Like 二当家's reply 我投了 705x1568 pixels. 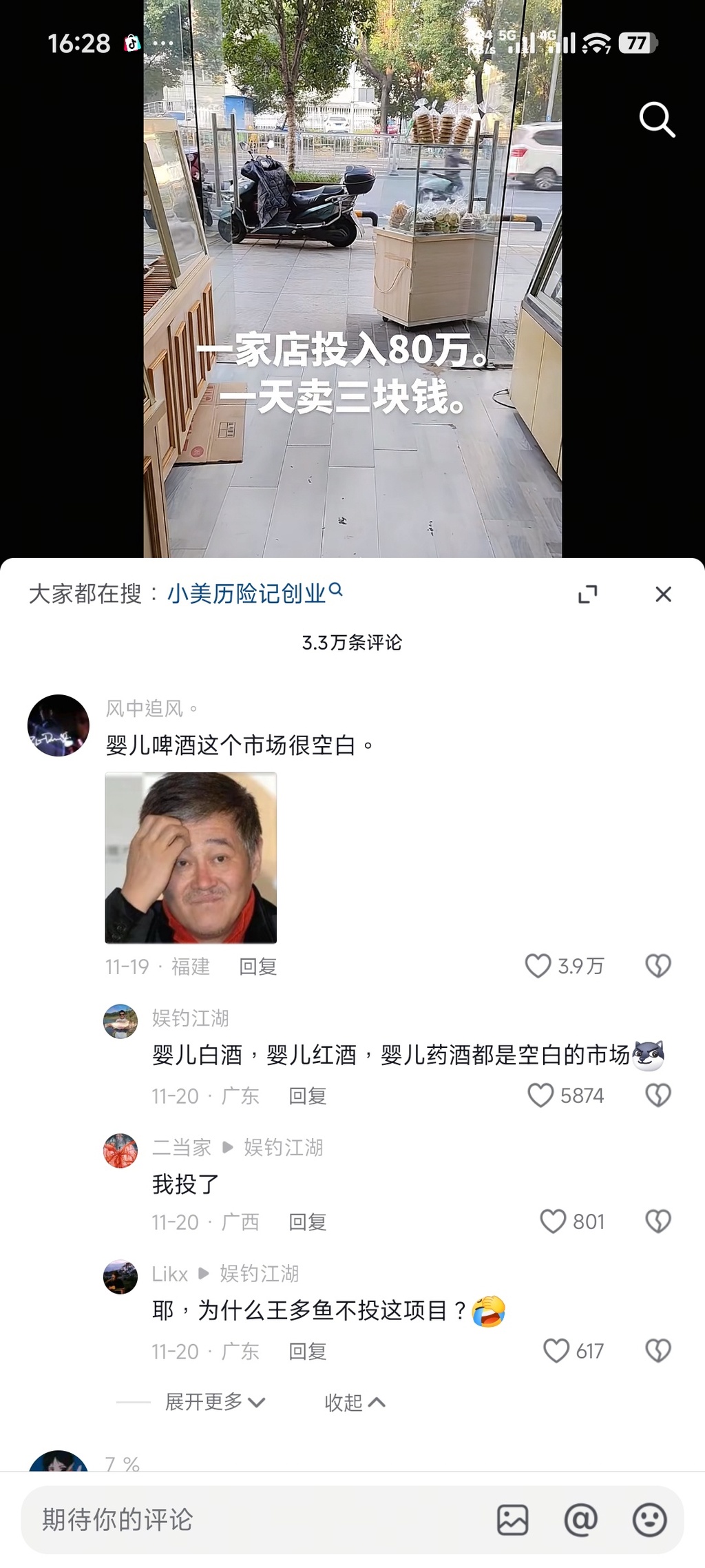pos(553,1221)
